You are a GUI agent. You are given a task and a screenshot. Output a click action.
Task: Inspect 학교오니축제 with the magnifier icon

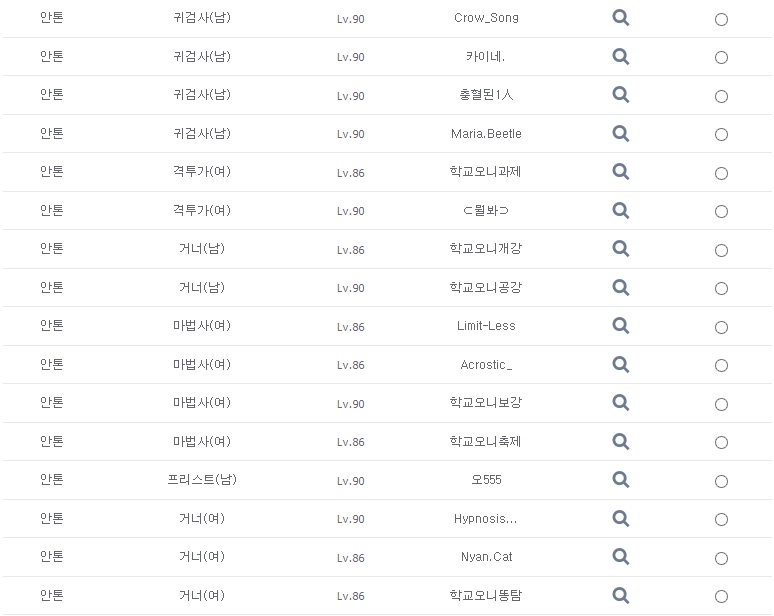coord(621,441)
